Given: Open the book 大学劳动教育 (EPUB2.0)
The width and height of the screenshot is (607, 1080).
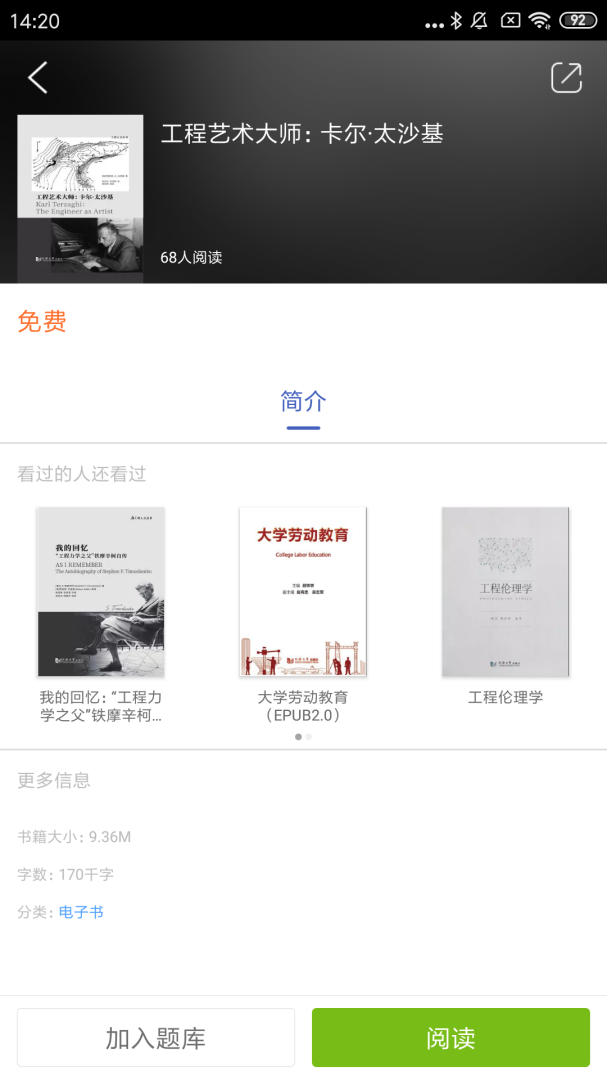Looking at the screenshot, I should pyautogui.click(x=303, y=592).
